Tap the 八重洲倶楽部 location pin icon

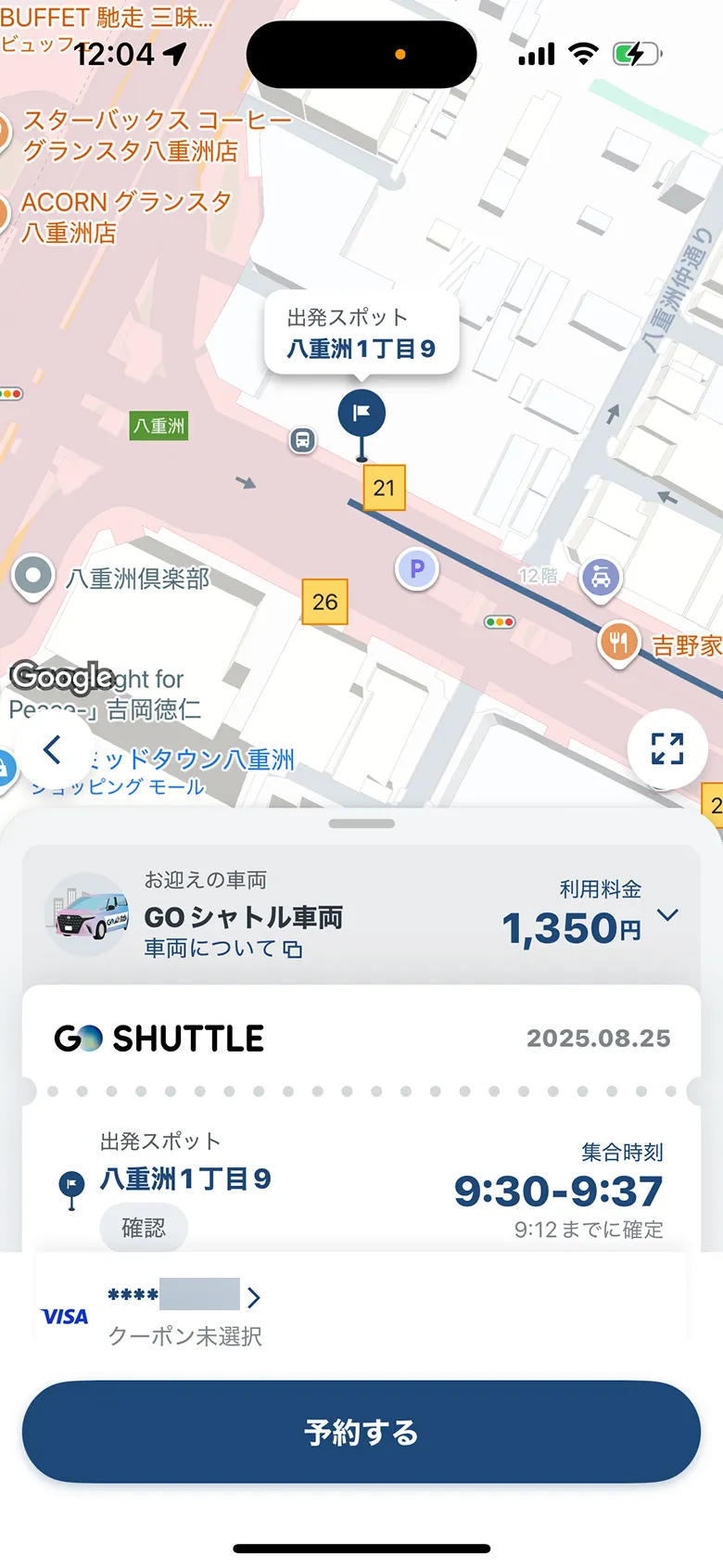point(32,576)
